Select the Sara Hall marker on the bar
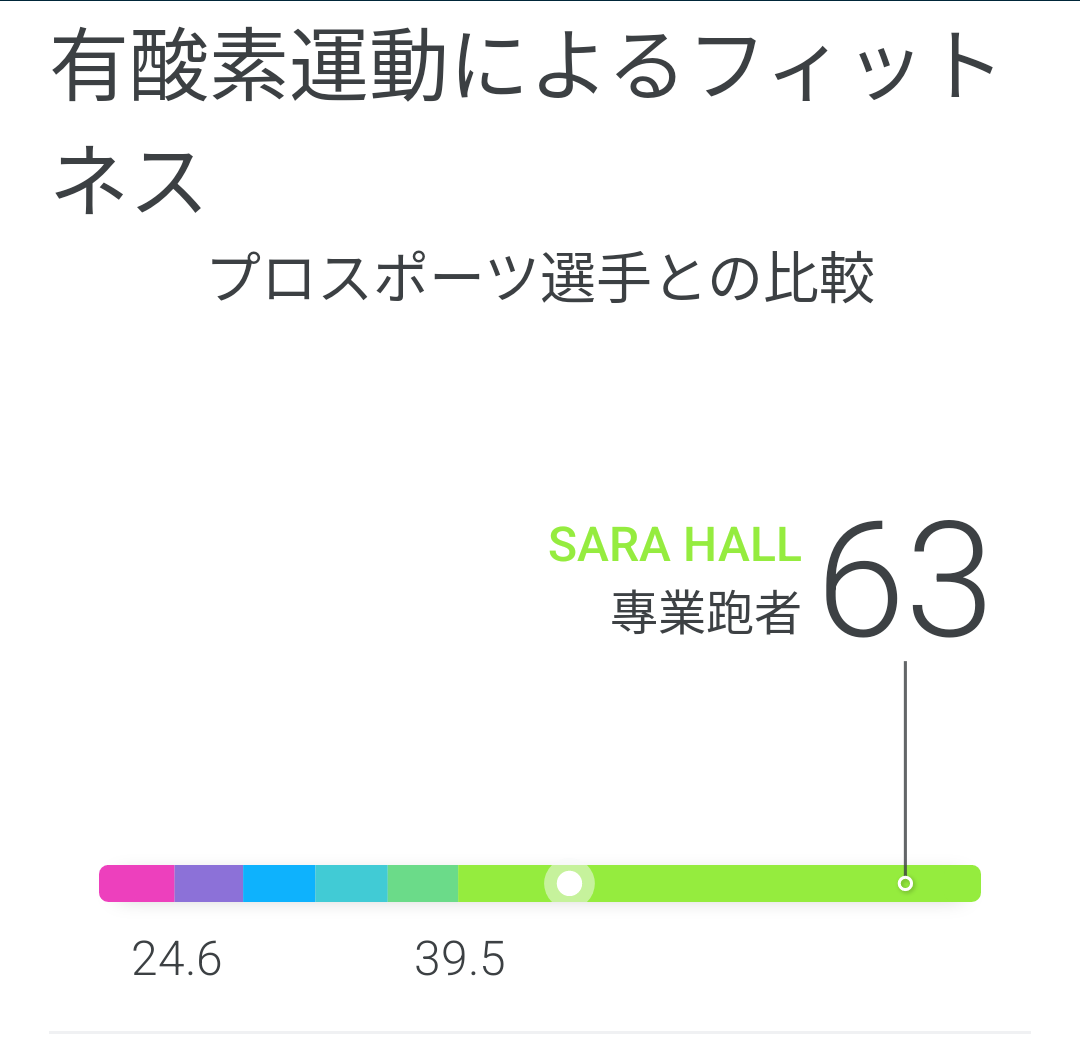 (x=905, y=883)
